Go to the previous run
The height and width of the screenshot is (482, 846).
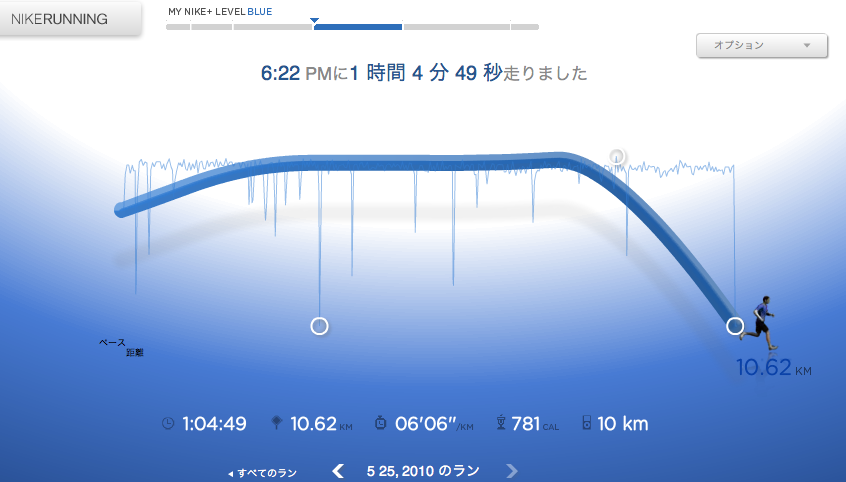[338, 471]
